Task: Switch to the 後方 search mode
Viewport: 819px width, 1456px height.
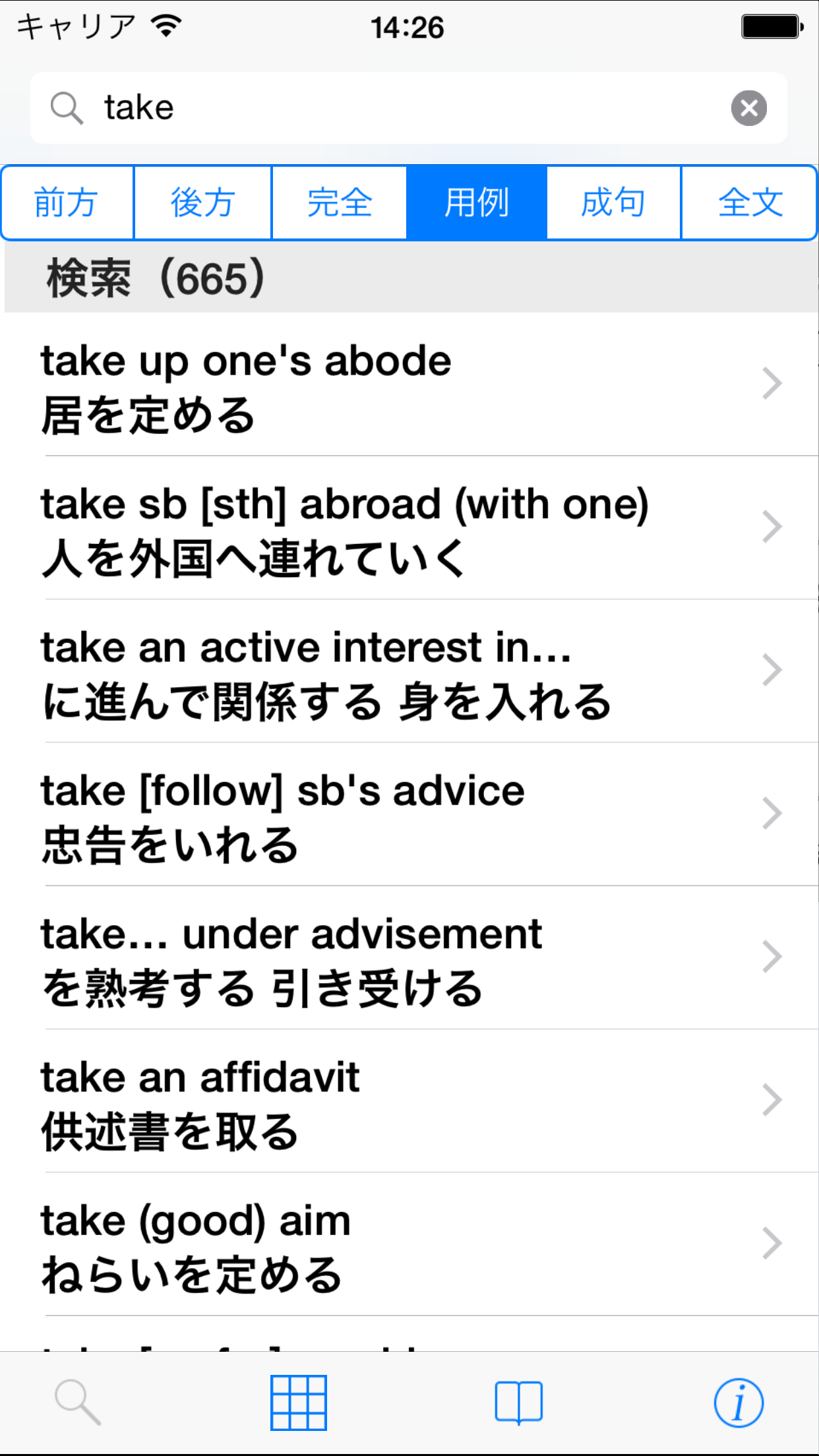Action: point(203,202)
